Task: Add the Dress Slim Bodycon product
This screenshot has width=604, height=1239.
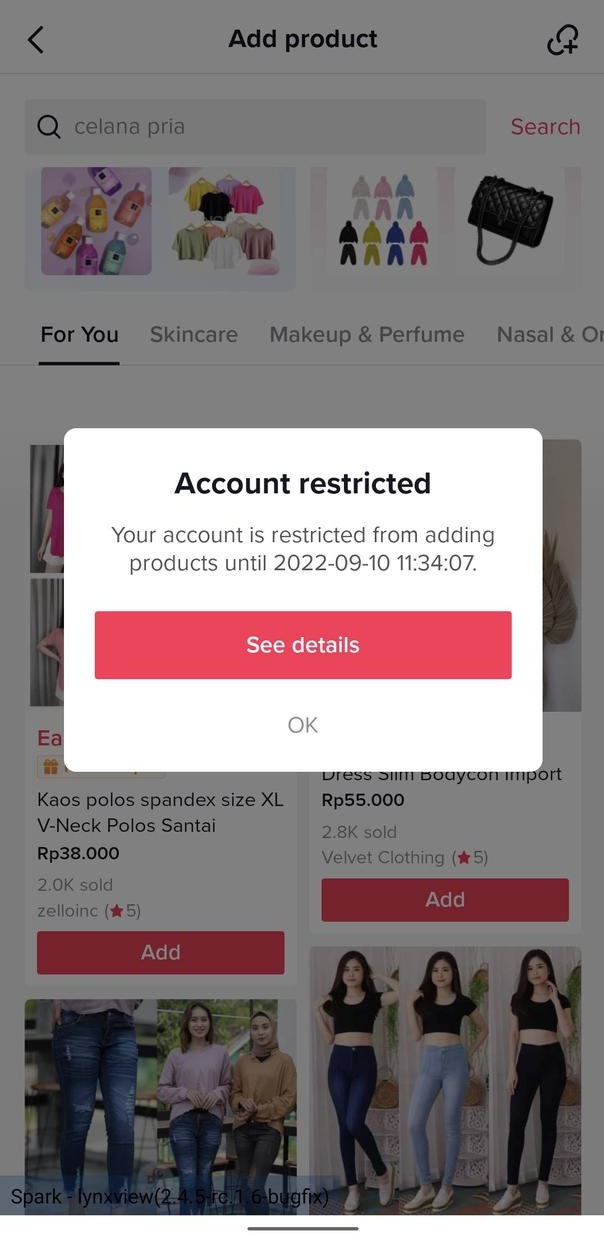Action: 444,899
